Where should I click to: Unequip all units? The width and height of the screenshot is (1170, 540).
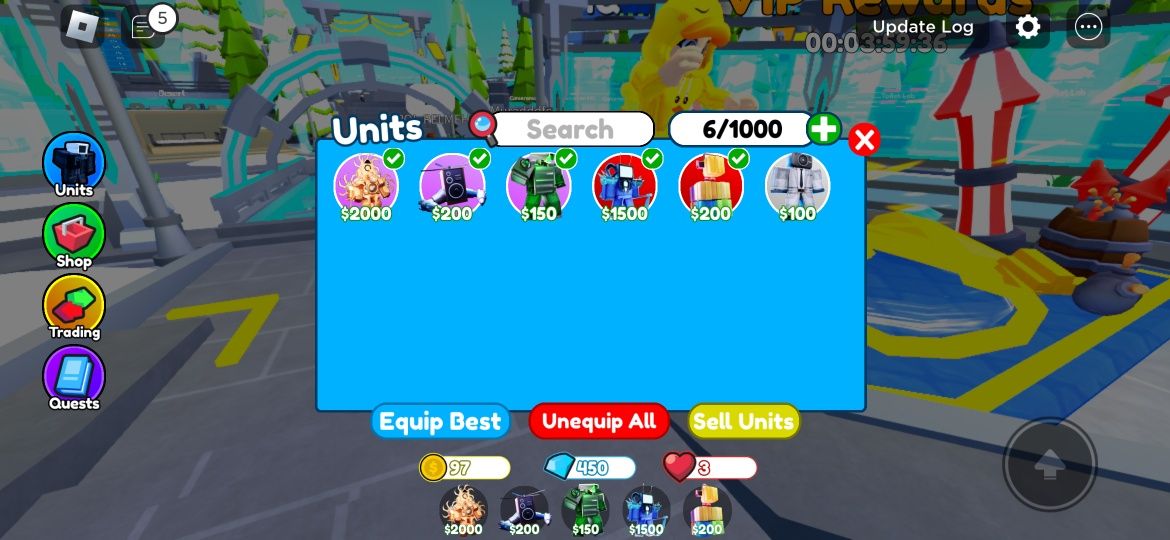pos(598,421)
